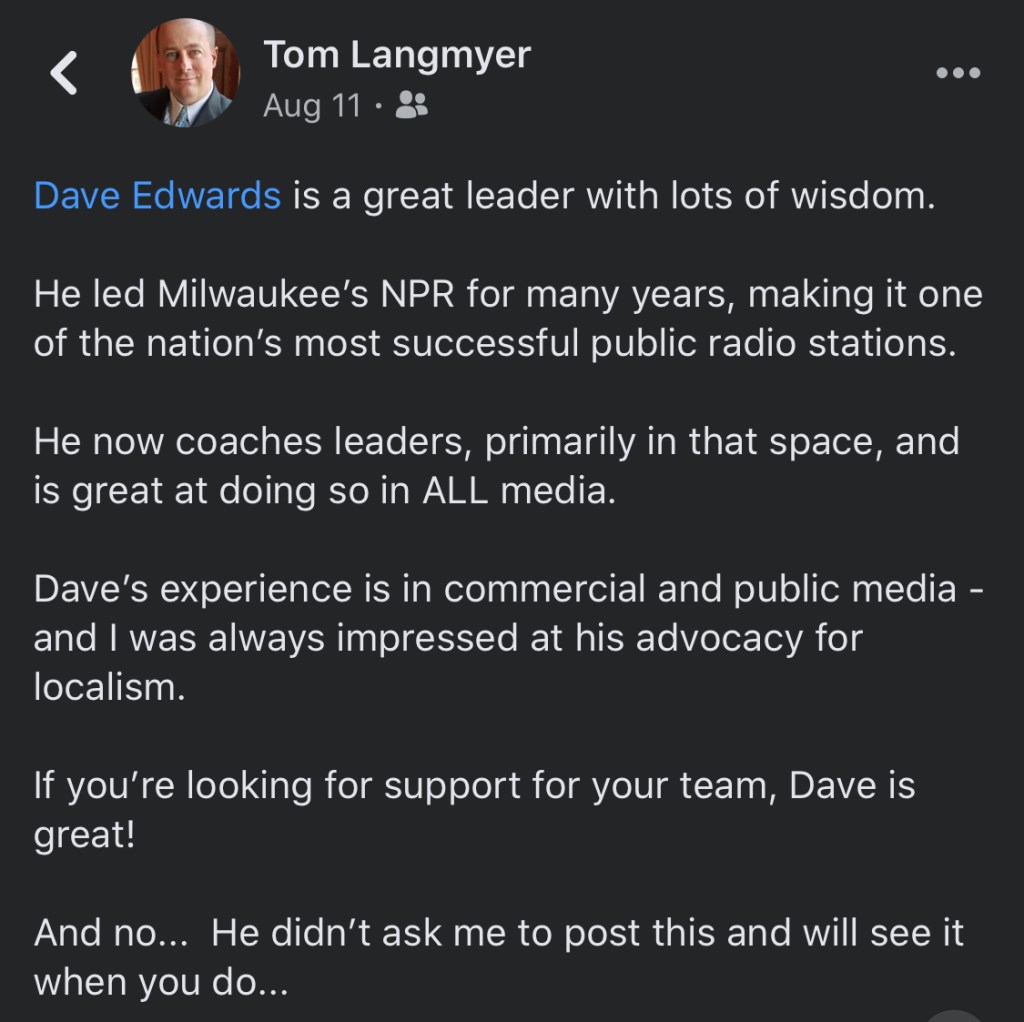
Task: Open the tagged Dave Edwards profile link
Action: pyautogui.click(x=157, y=195)
